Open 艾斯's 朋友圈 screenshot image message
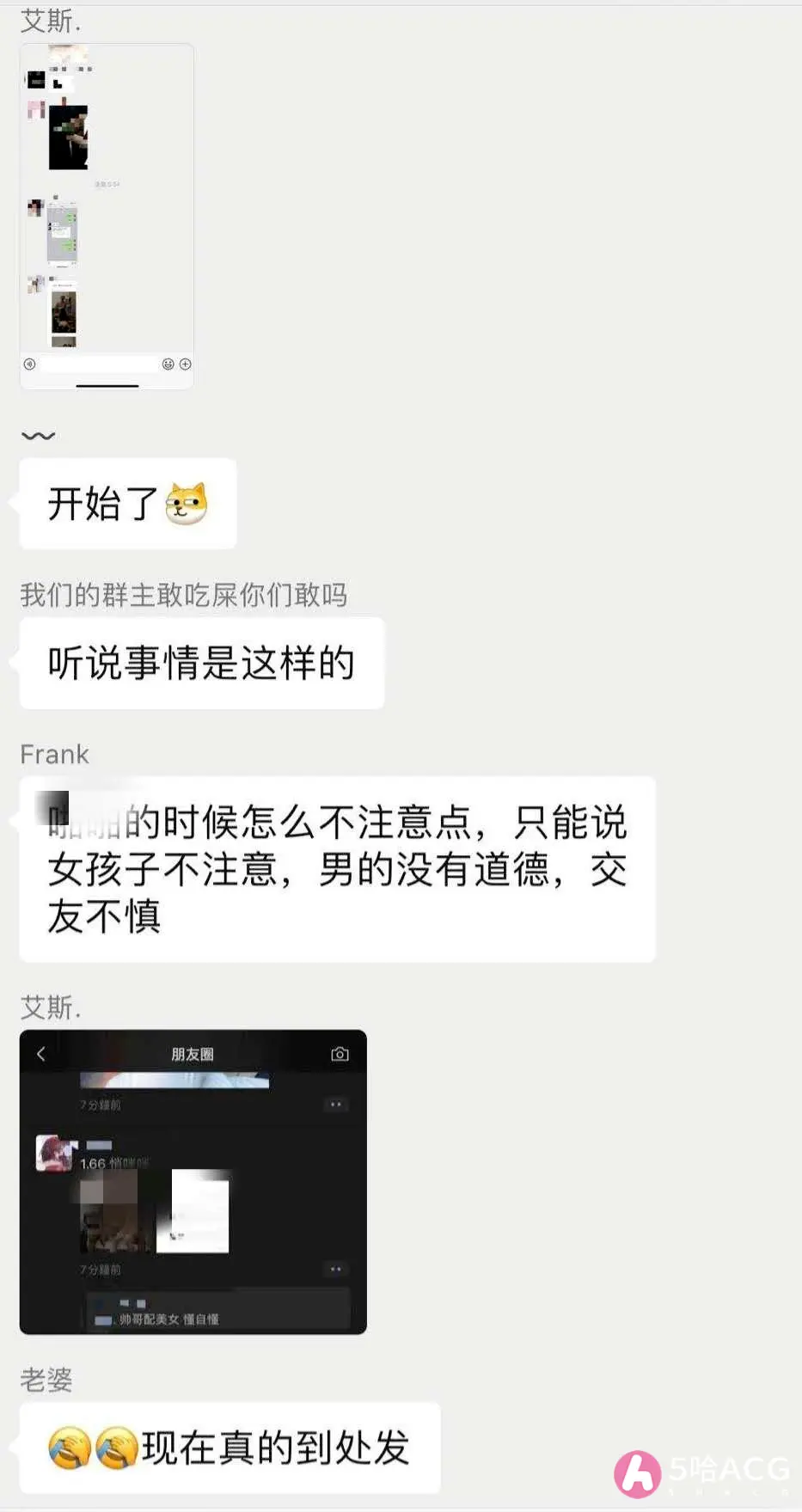The height and width of the screenshot is (1512, 802). [x=193, y=1181]
